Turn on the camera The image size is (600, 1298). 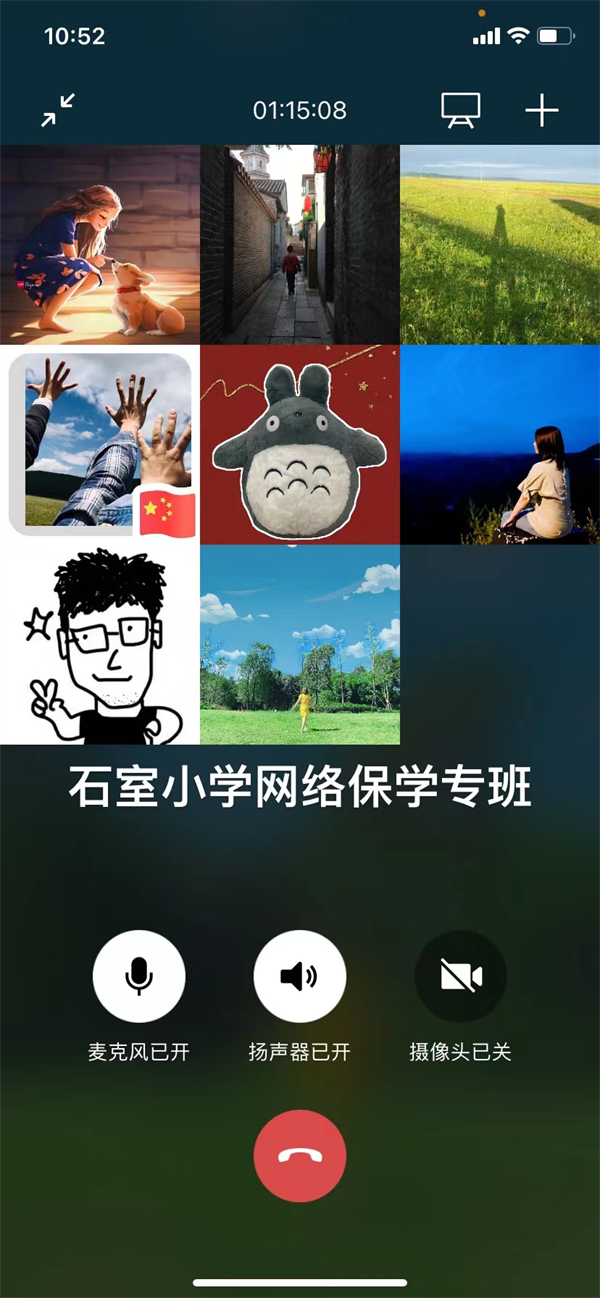click(x=461, y=976)
